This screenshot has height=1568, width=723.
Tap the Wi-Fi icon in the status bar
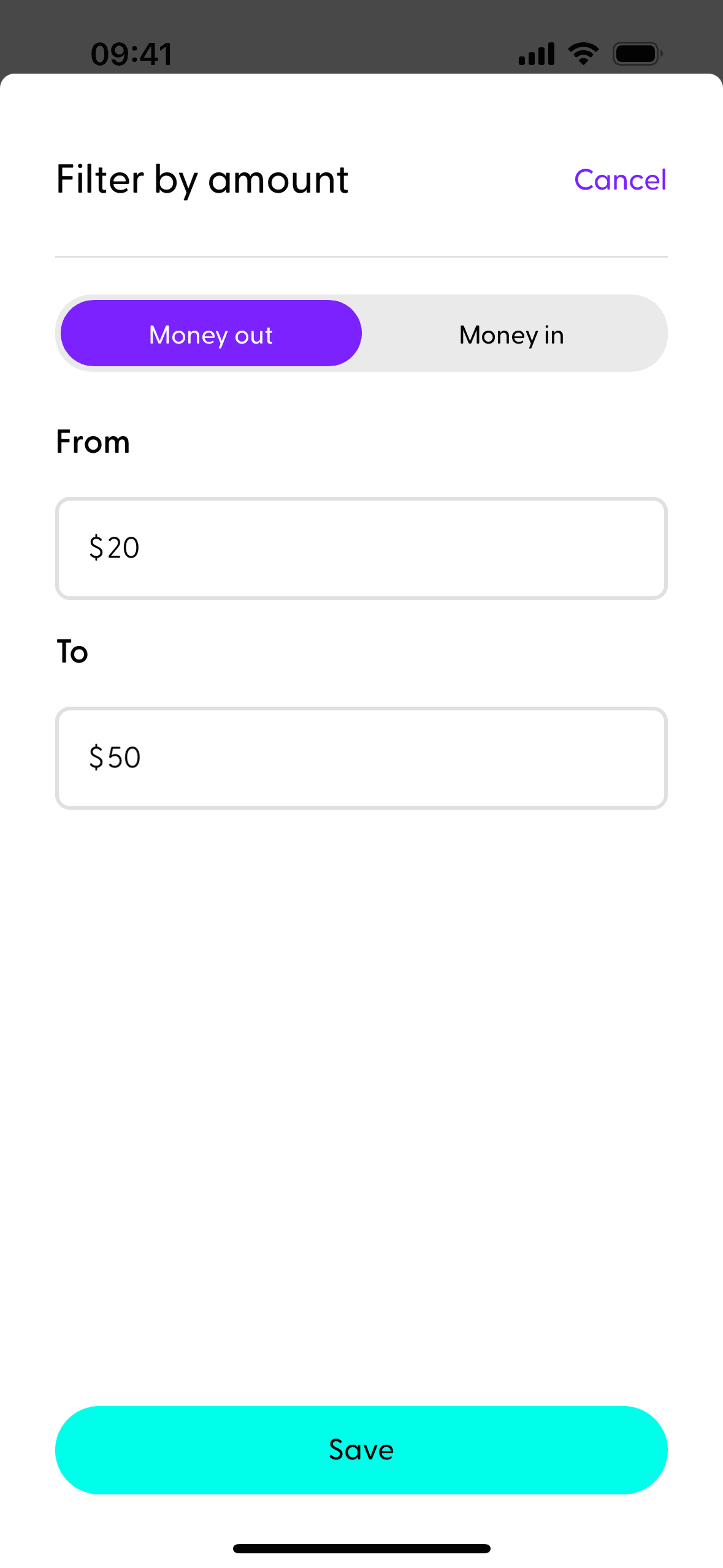coord(581,53)
